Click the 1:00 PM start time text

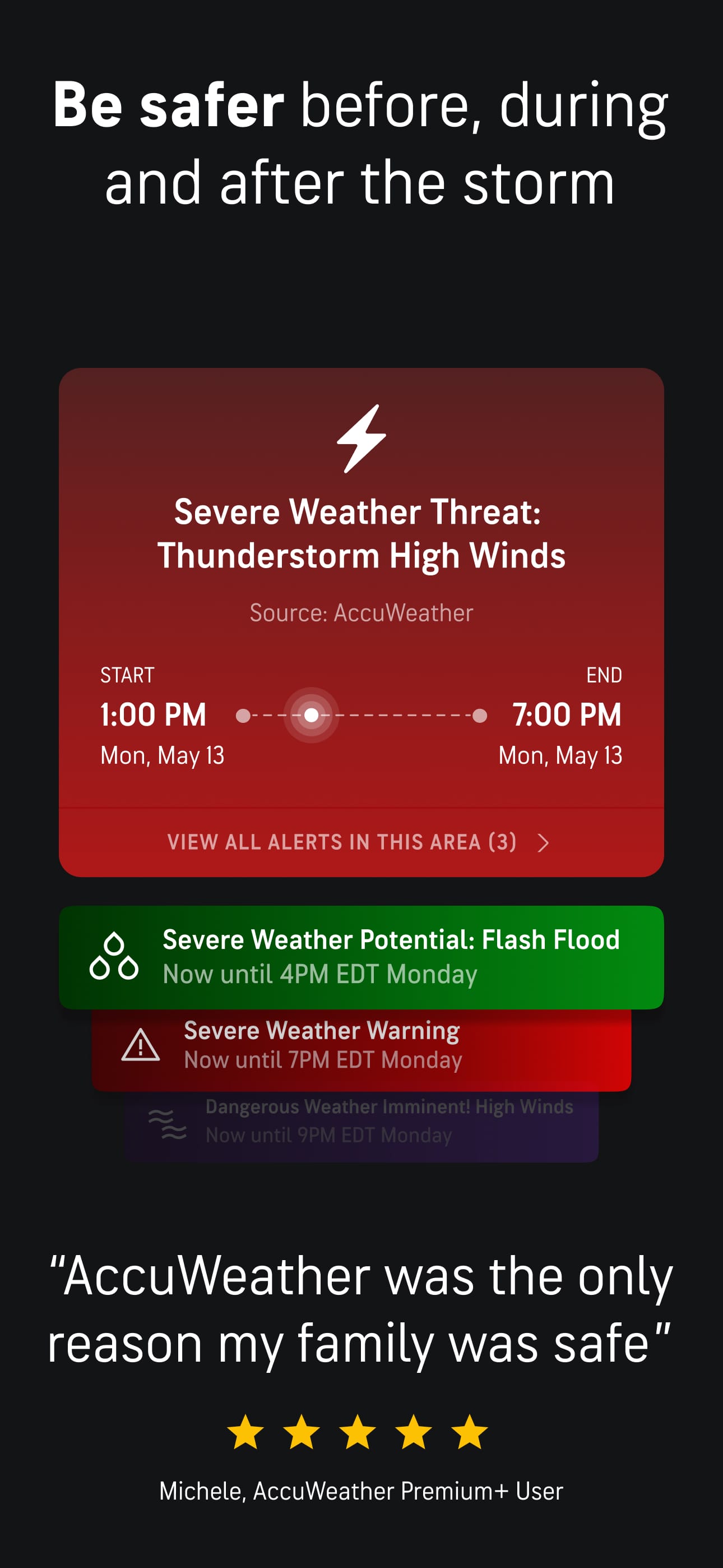pos(153,713)
